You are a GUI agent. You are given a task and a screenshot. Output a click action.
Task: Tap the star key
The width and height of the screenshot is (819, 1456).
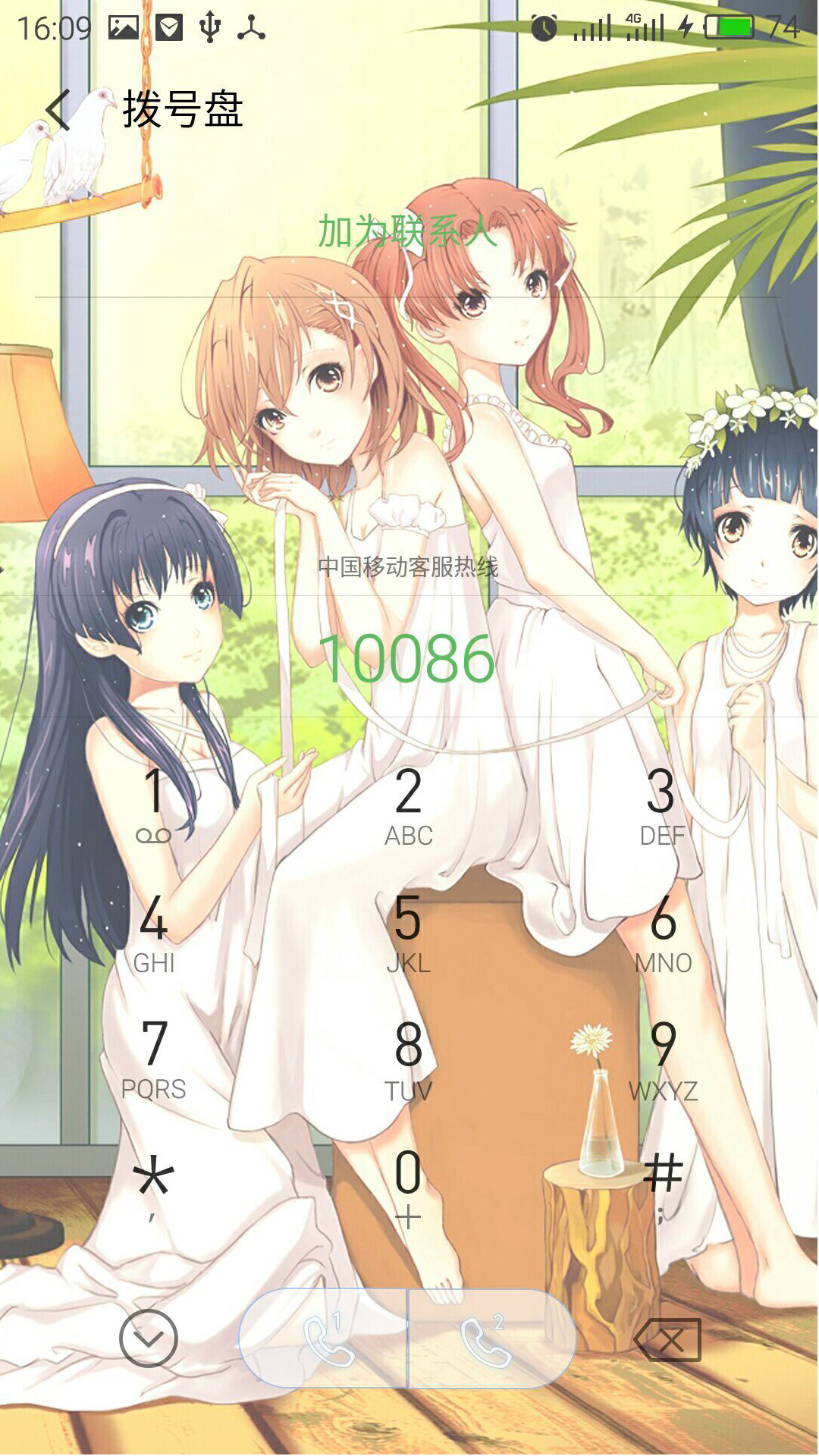(x=154, y=1185)
